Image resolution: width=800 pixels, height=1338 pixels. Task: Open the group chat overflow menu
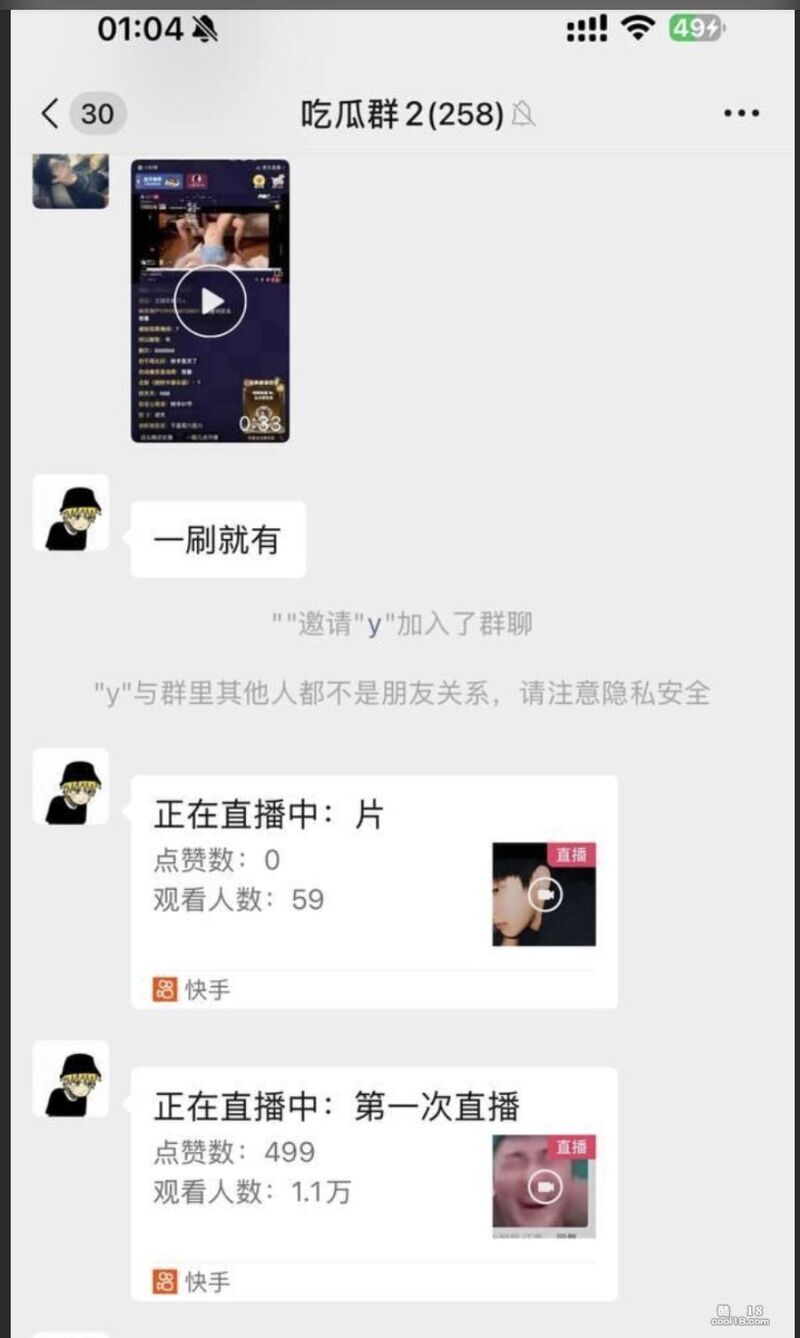point(741,114)
